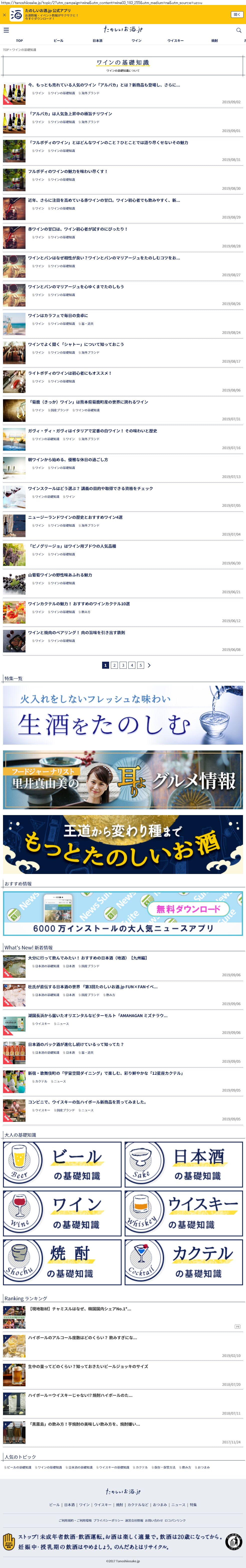Select the ウイスキー tab
The height and width of the screenshot is (1568, 246).
[175, 41]
